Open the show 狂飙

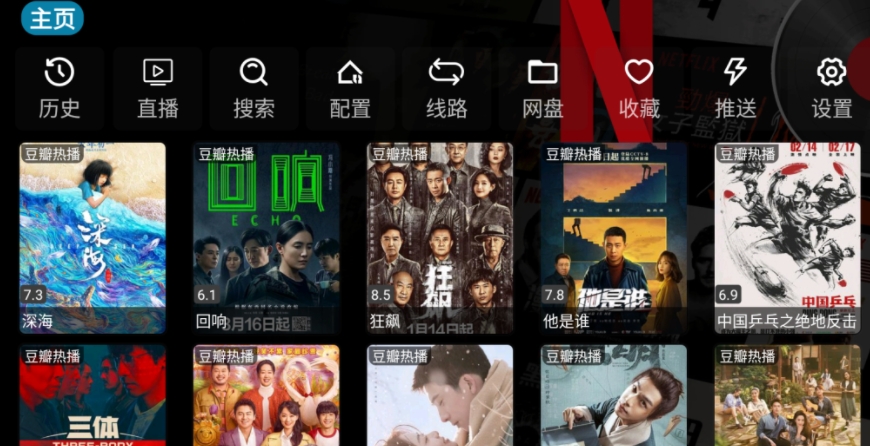(x=440, y=237)
